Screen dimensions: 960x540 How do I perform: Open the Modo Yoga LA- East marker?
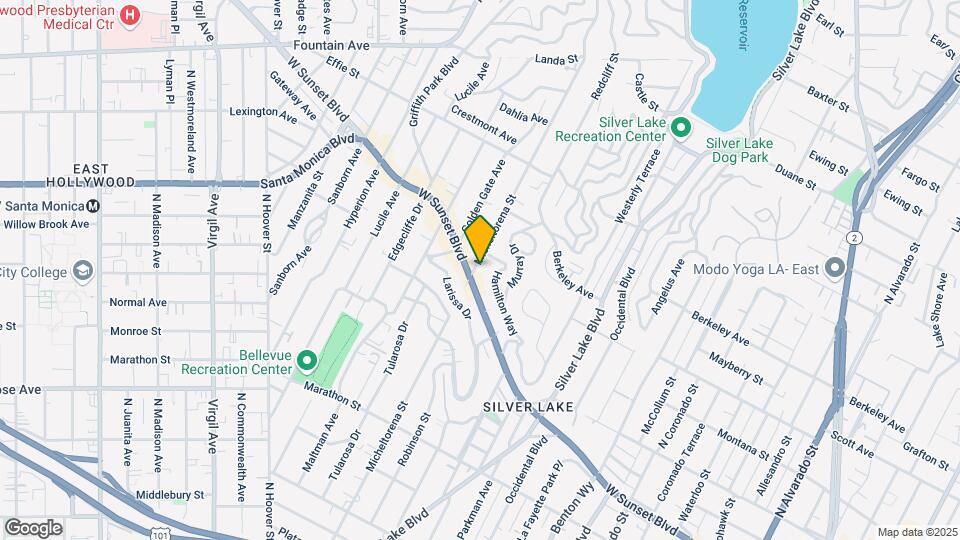pyautogui.click(x=834, y=269)
